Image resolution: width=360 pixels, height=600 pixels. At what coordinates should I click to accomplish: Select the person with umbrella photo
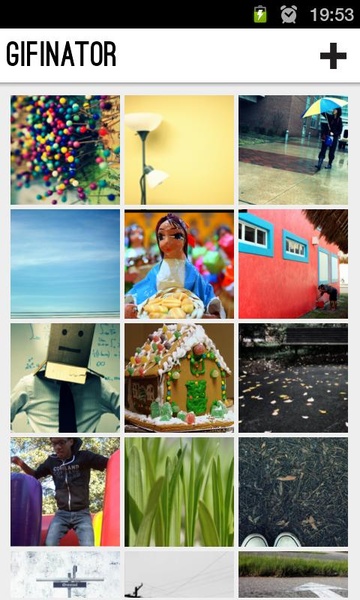click(x=293, y=150)
